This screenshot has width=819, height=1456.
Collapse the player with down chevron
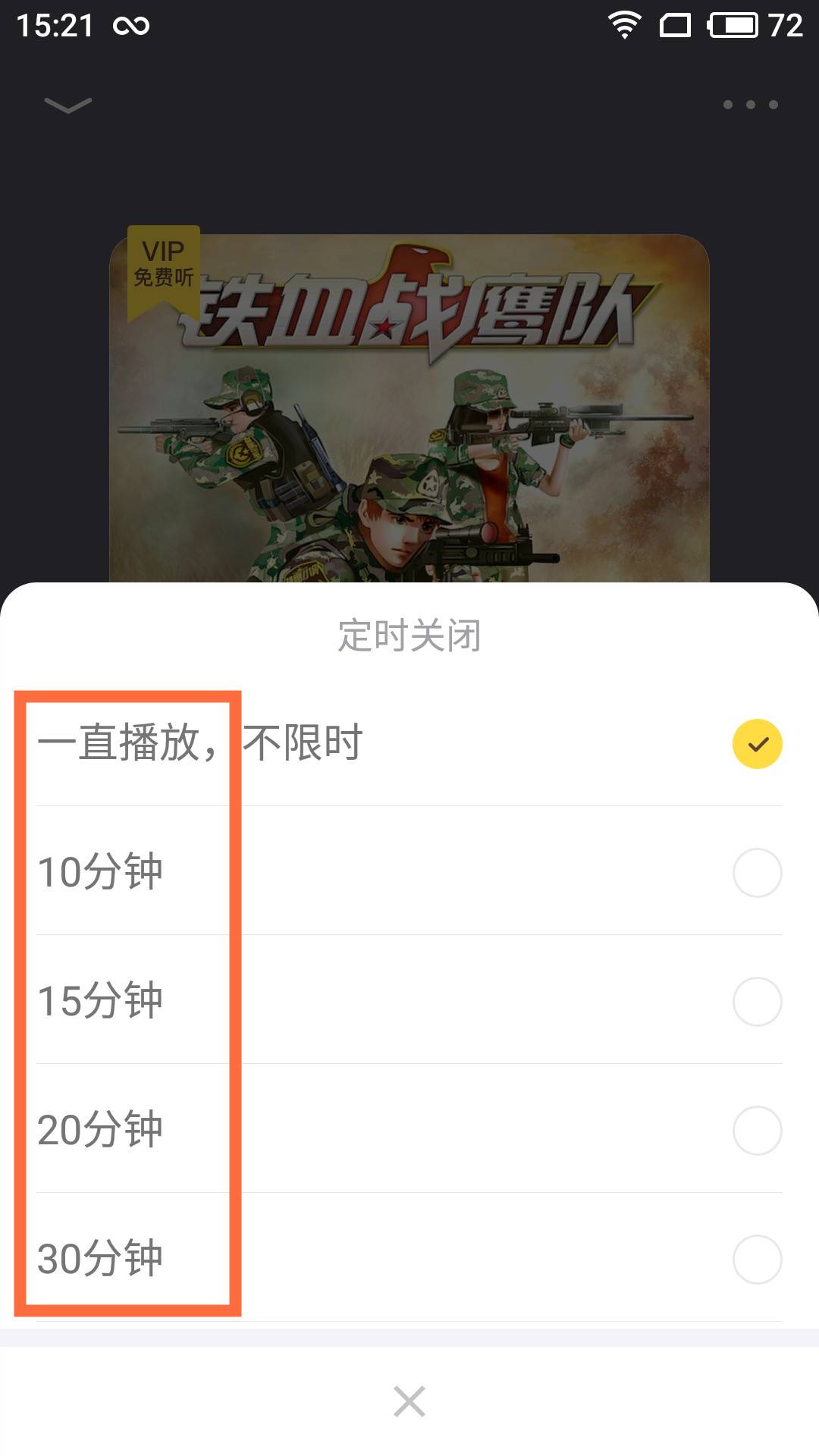click(x=68, y=105)
